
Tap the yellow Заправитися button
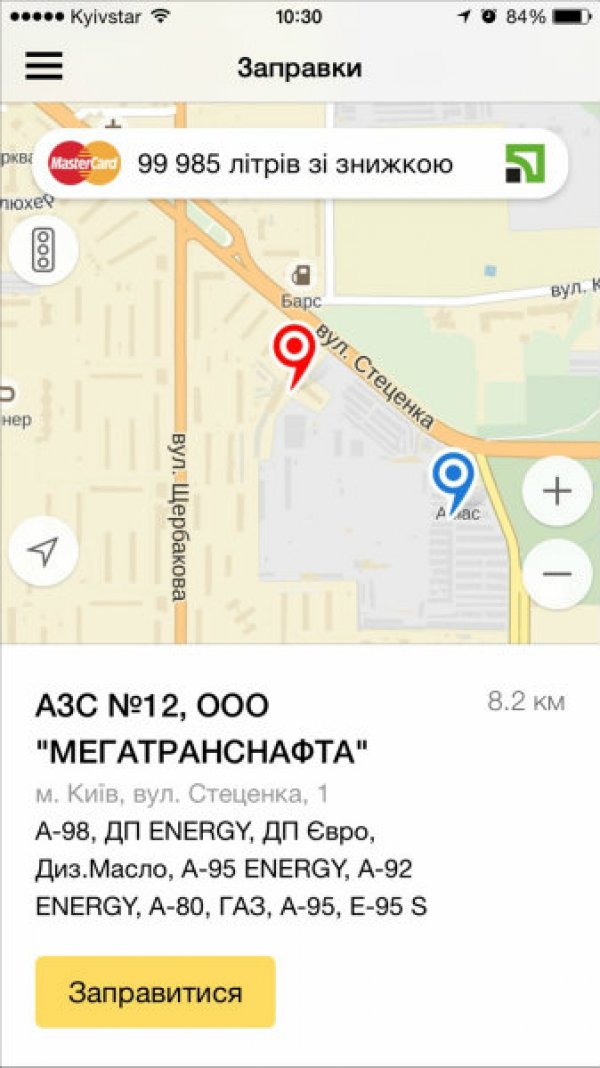(155, 992)
